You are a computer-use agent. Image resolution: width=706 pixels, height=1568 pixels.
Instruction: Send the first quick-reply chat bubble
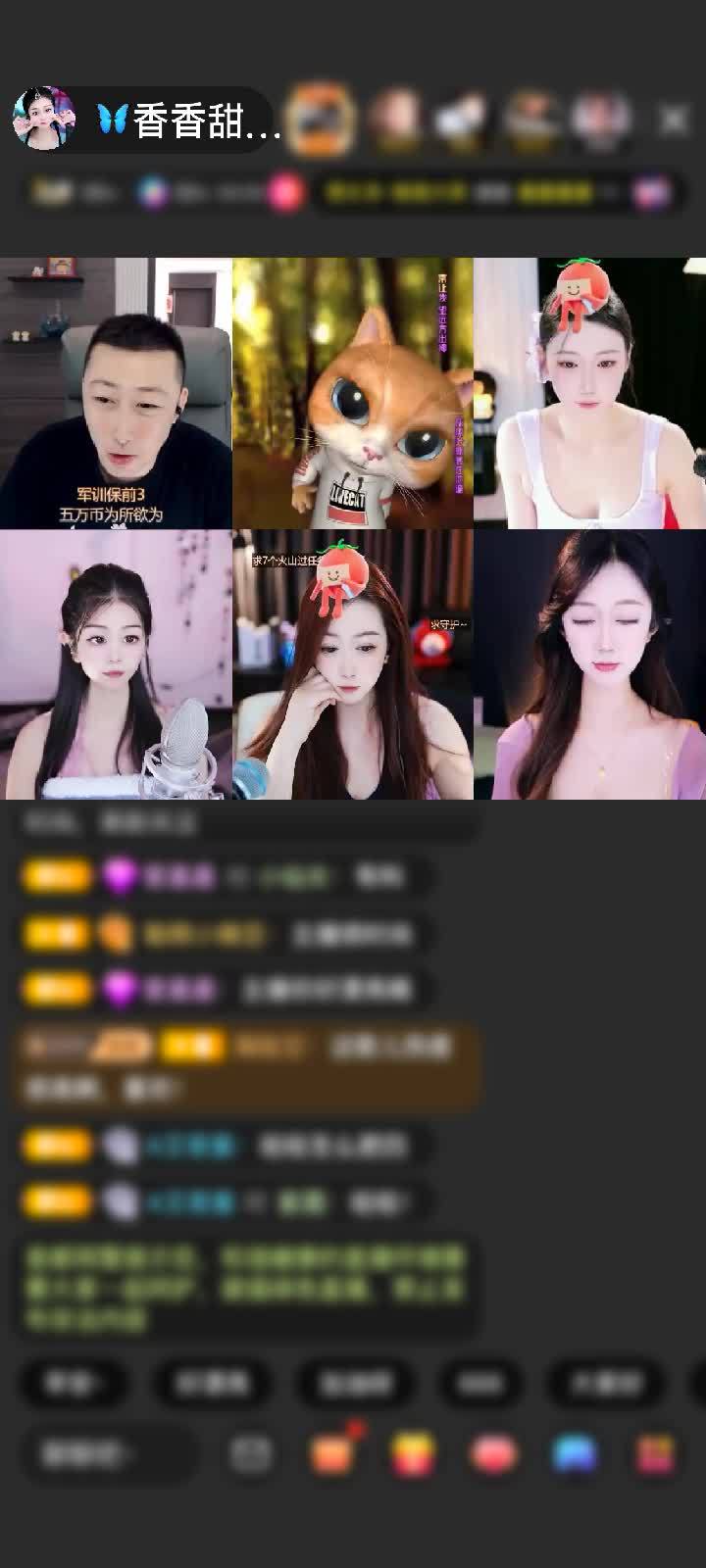[x=76, y=1384]
